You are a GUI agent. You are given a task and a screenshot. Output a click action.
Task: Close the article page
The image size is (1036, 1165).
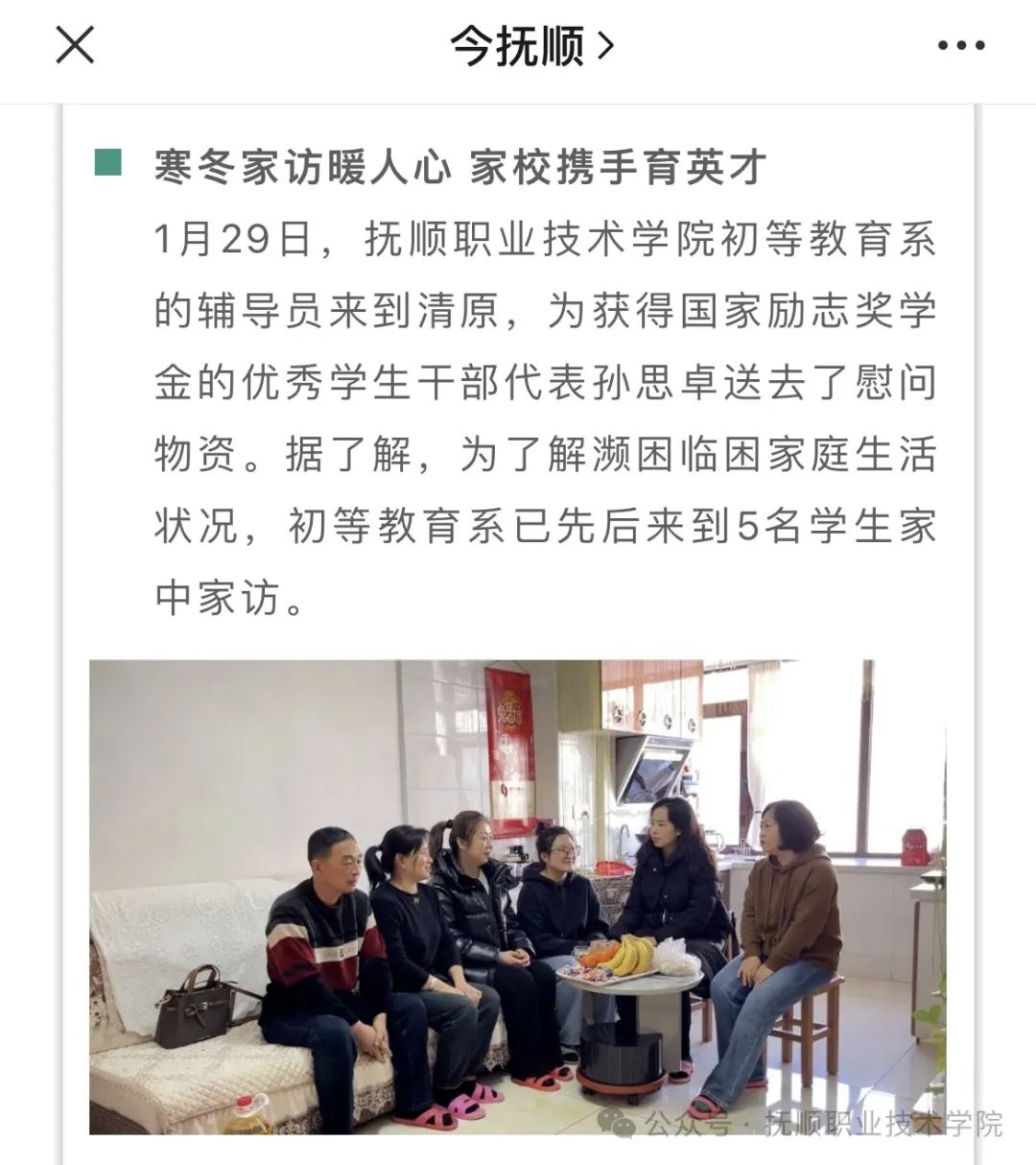(x=75, y=45)
